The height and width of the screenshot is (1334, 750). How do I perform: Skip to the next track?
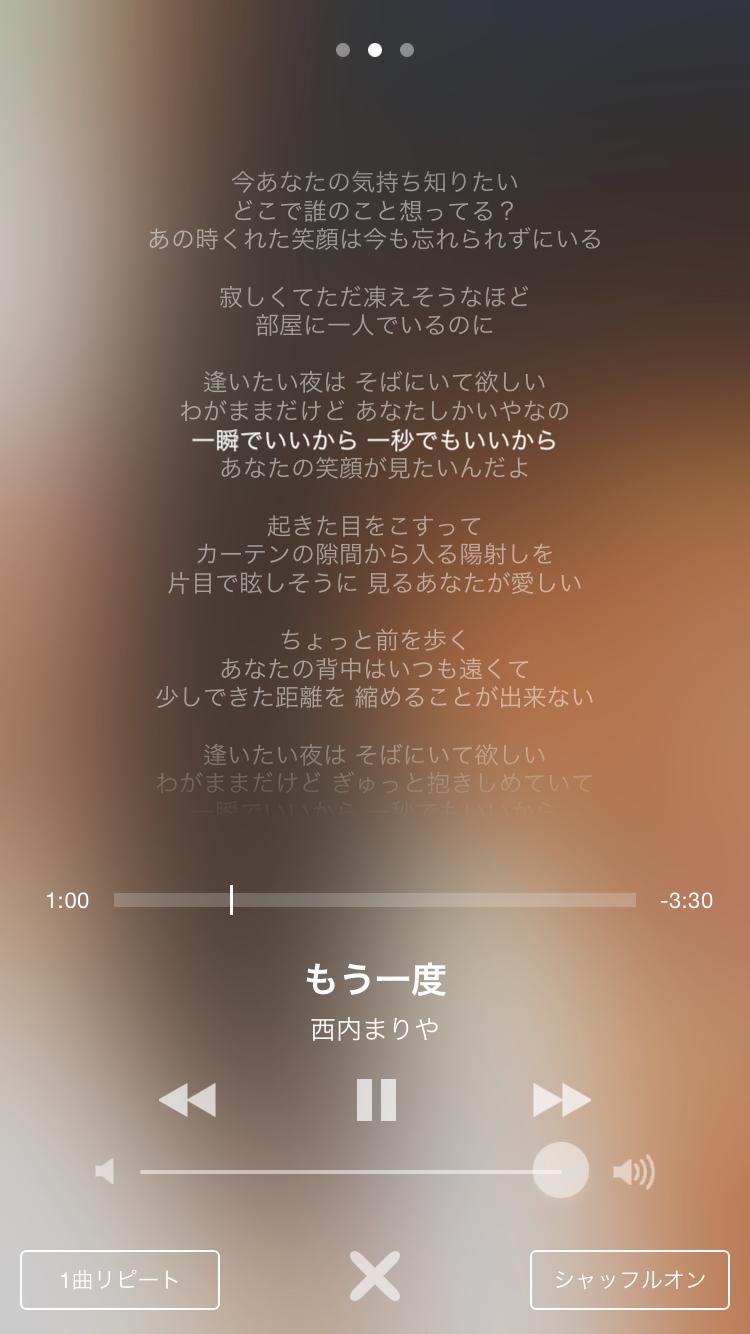coord(562,1098)
